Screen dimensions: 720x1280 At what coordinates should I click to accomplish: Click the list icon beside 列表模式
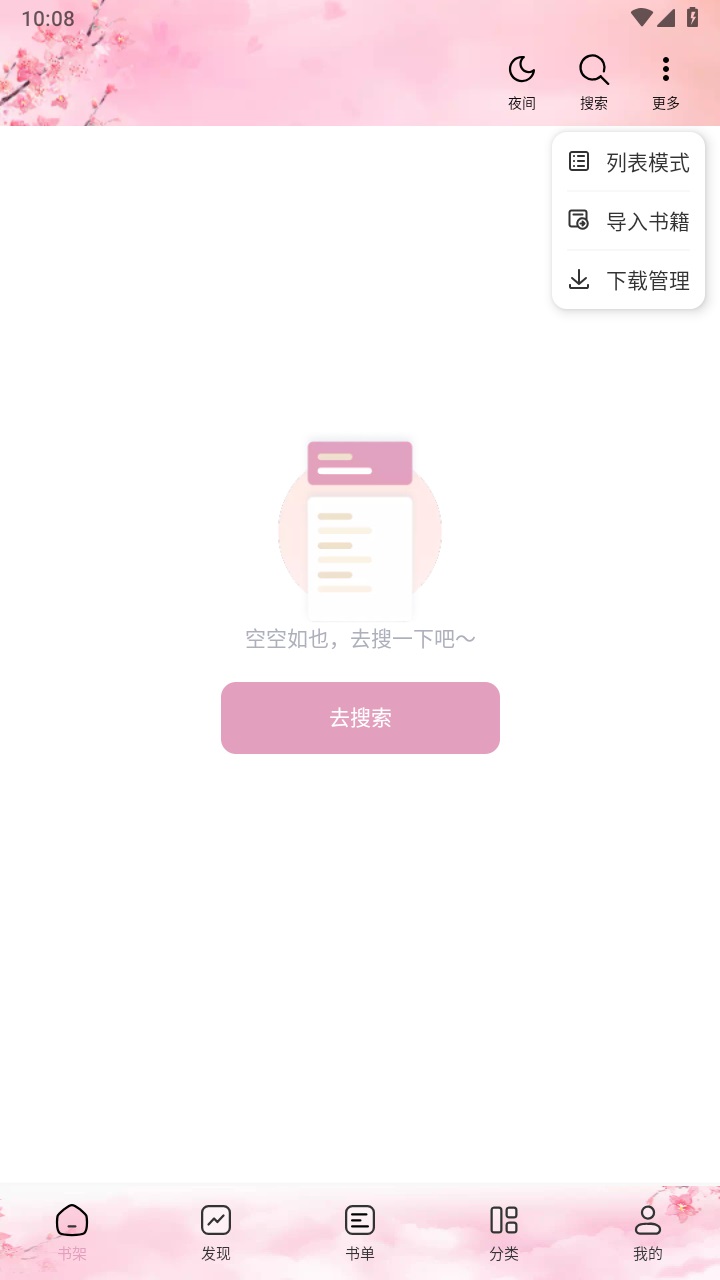click(579, 161)
